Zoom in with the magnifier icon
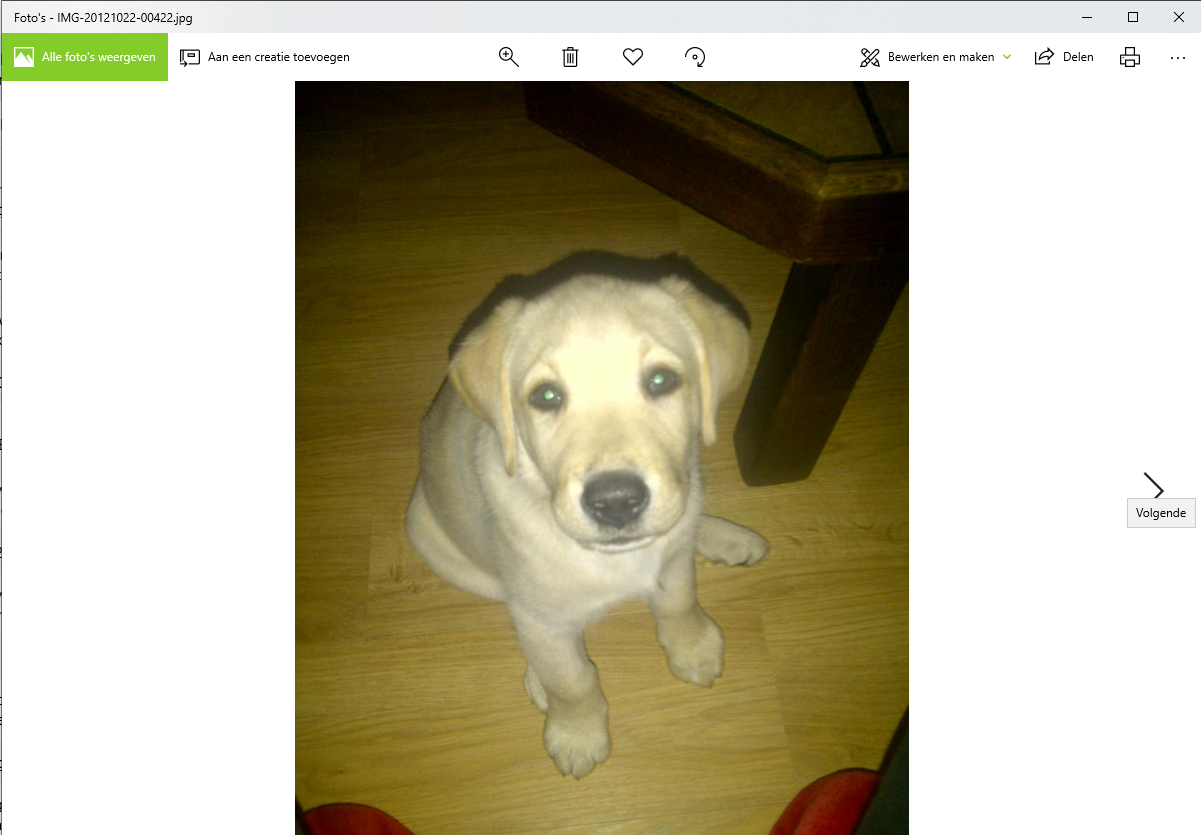The image size is (1201, 835). (509, 57)
